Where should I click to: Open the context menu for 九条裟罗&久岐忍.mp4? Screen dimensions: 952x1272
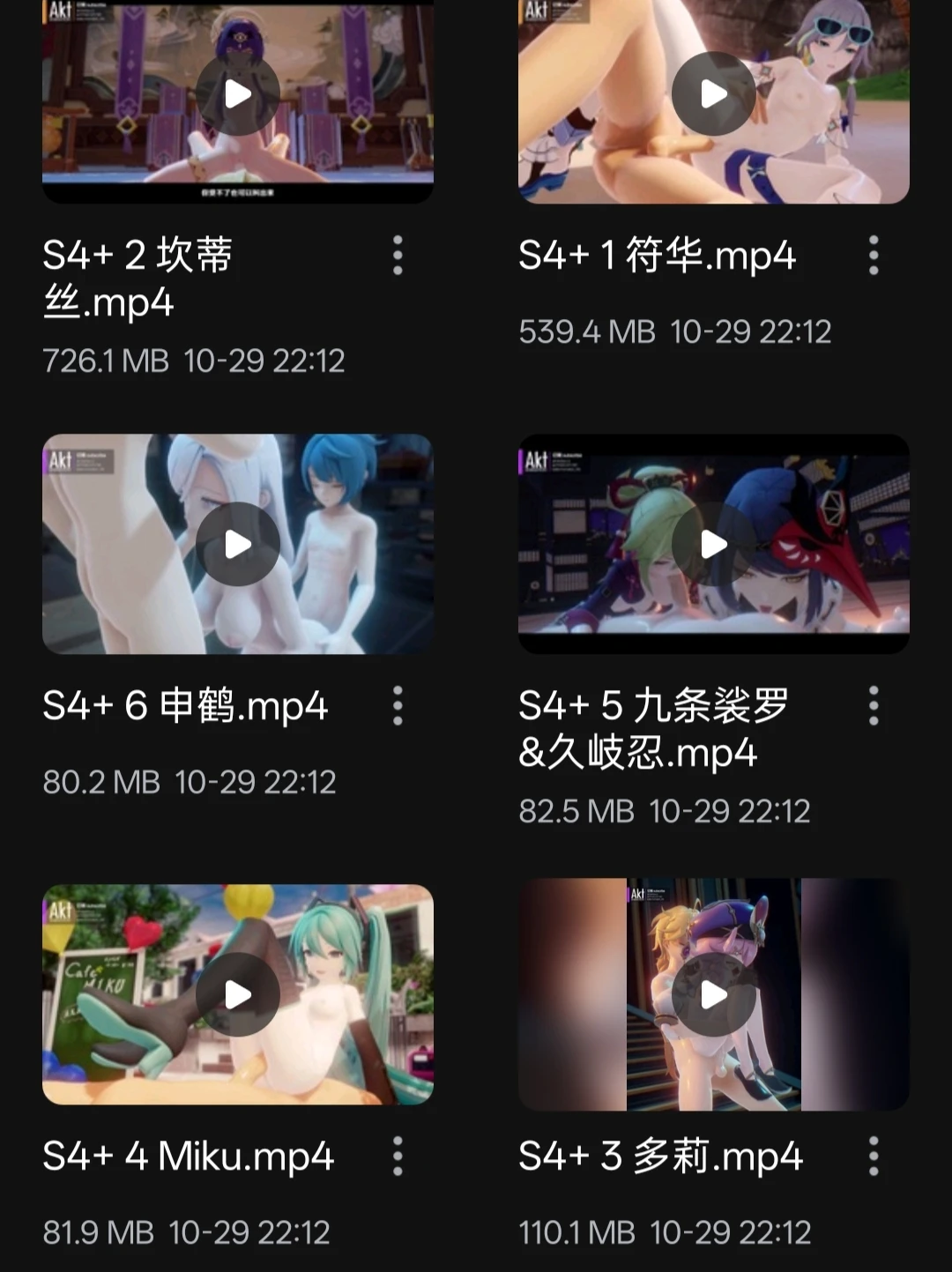(x=874, y=707)
